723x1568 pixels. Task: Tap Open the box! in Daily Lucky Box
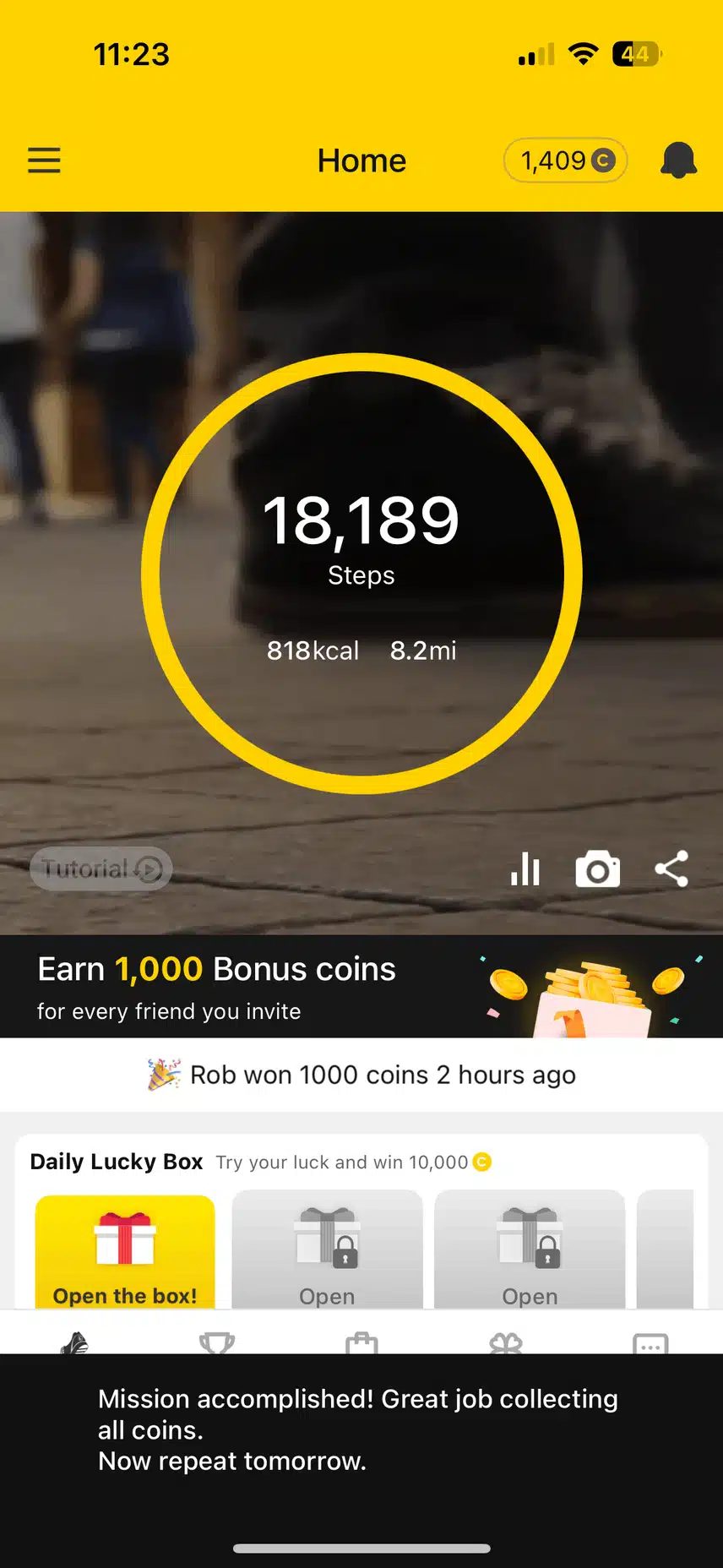(x=125, y=1252)
